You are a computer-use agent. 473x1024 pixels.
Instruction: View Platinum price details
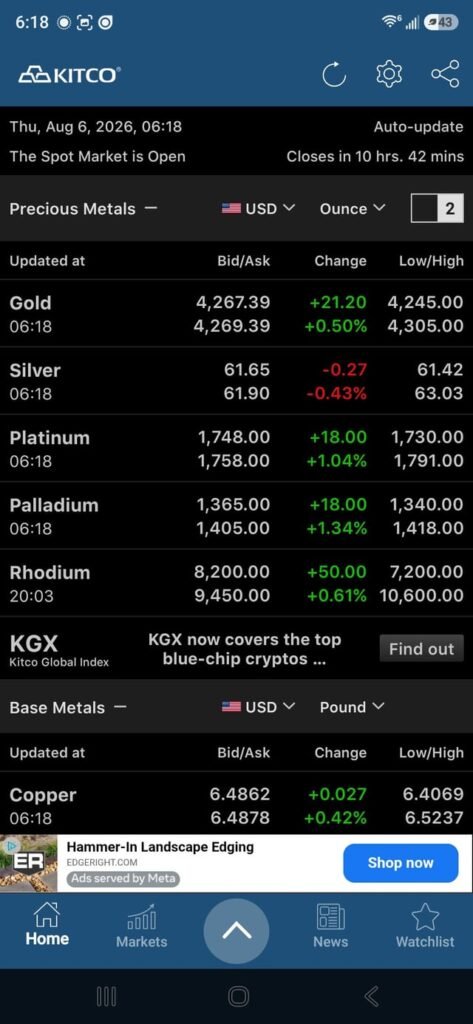click(236, 449)
